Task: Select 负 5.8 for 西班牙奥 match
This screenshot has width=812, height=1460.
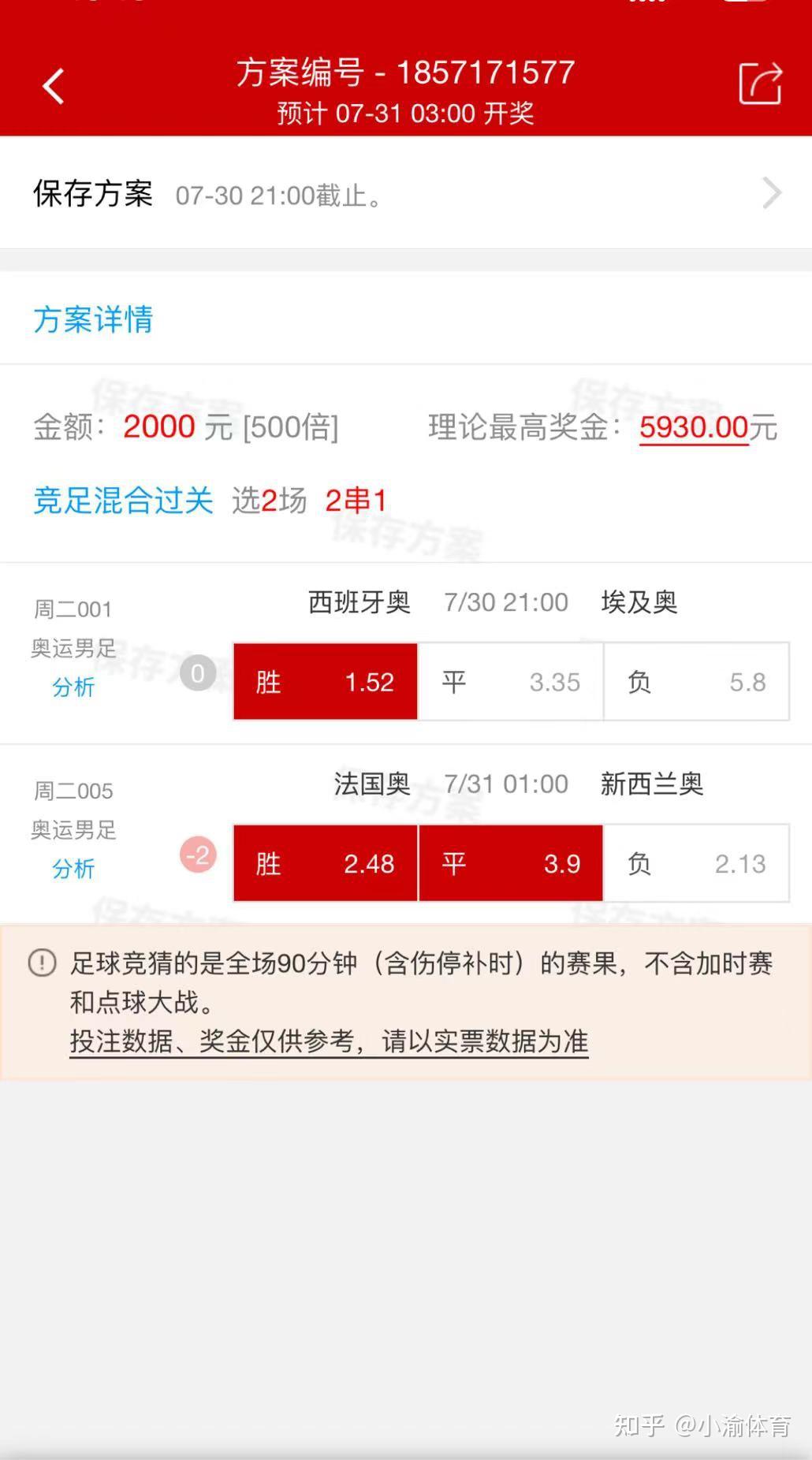Action: tap(697, 682)
